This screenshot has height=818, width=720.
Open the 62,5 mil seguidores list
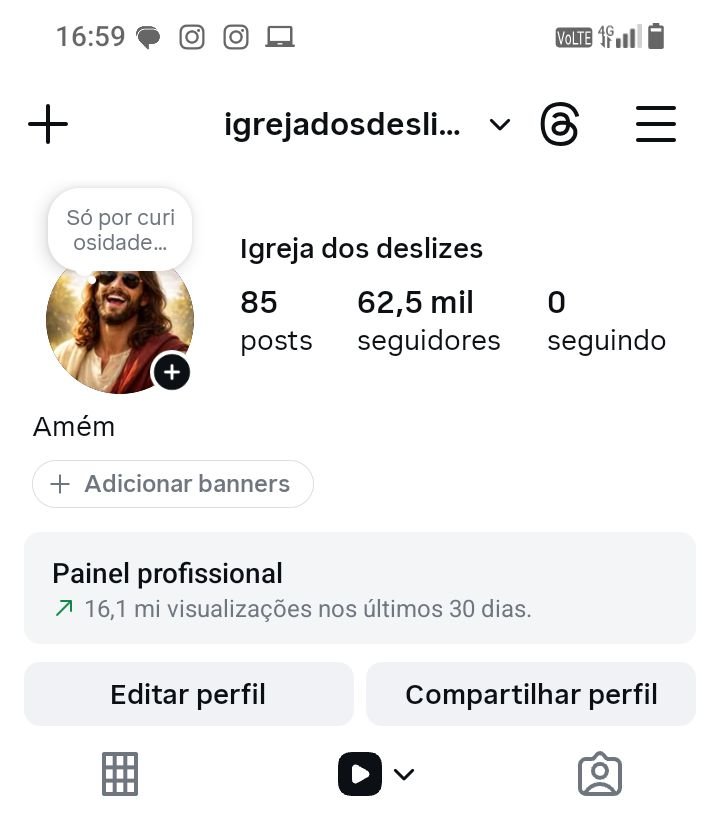coord(428,321)
